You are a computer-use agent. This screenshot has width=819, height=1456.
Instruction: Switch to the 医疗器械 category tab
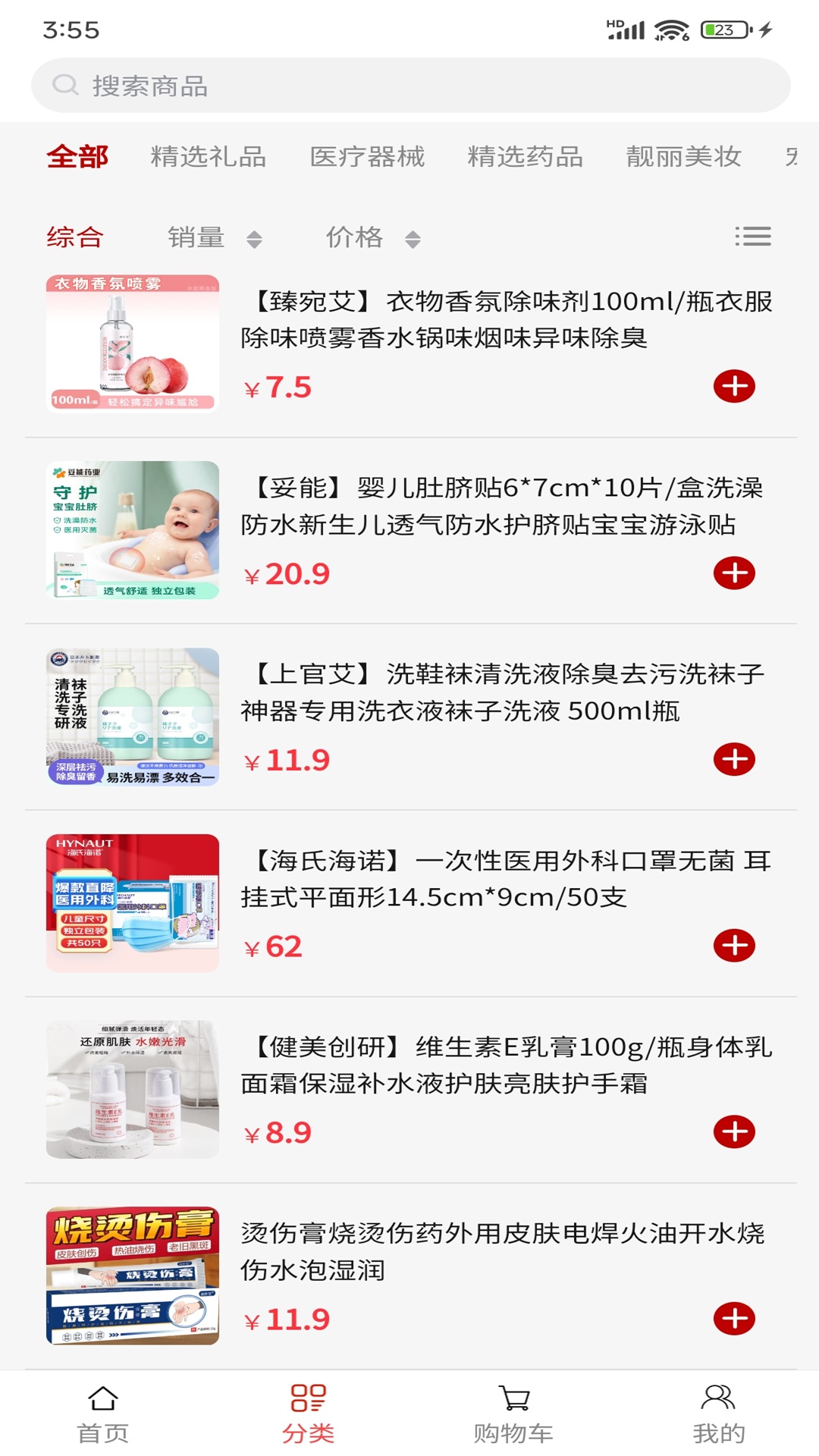(367, 156)
